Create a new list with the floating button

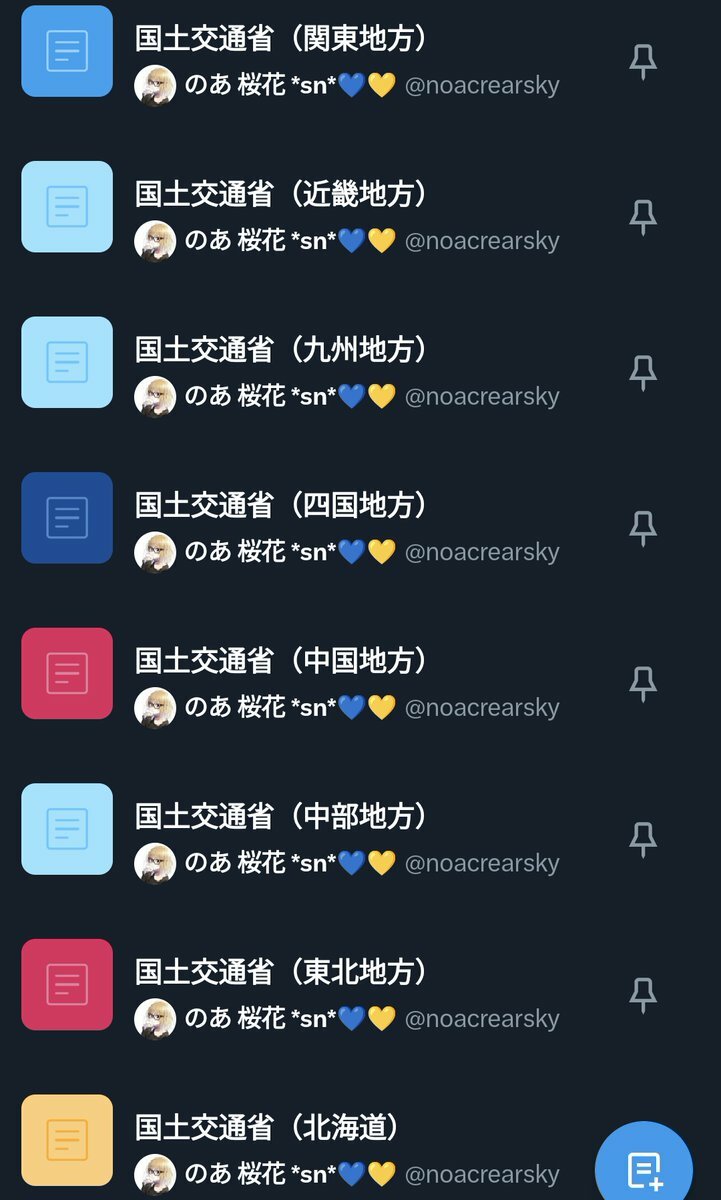pos(644,1168)
